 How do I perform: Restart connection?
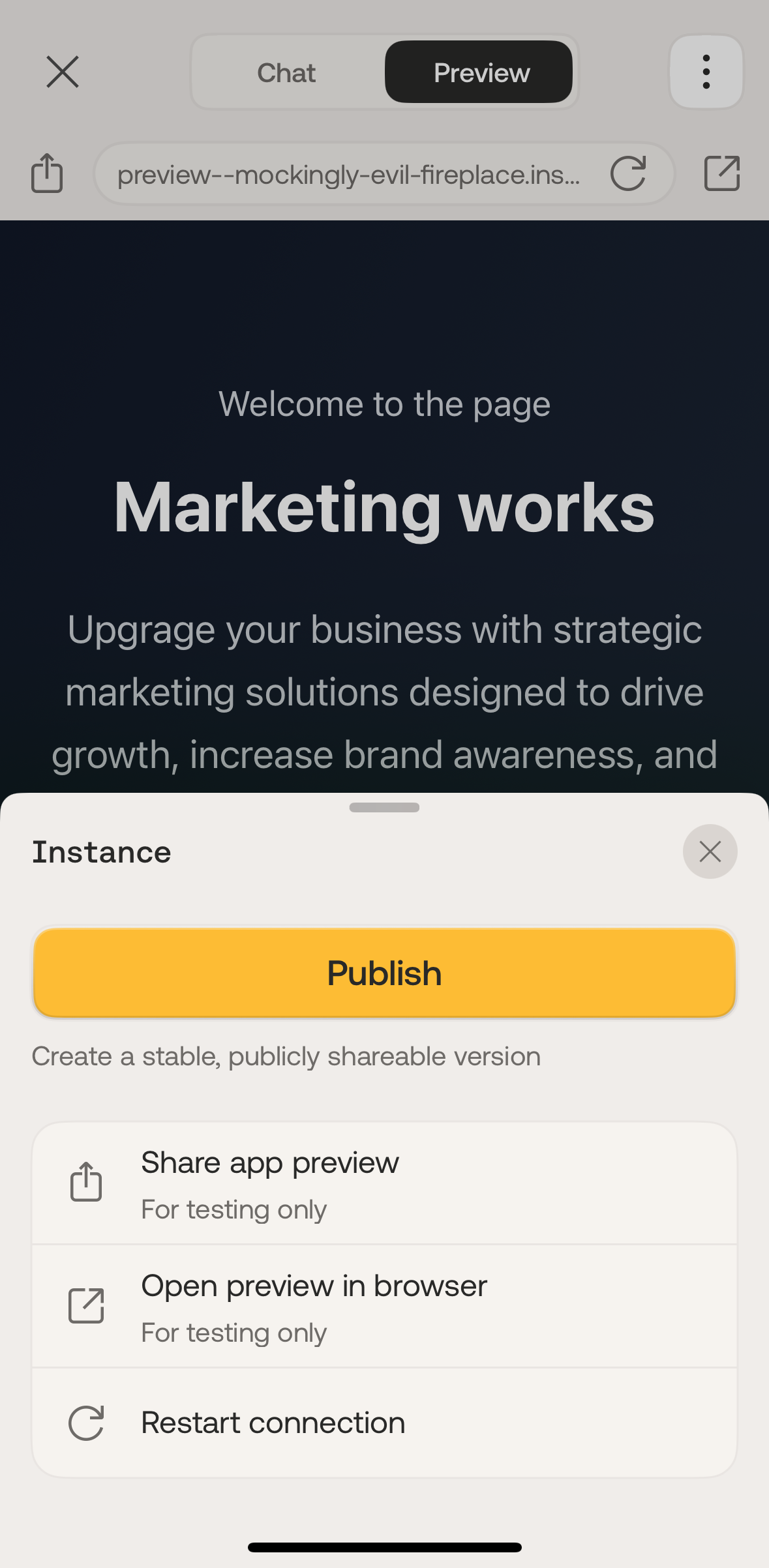[384, 1423]
